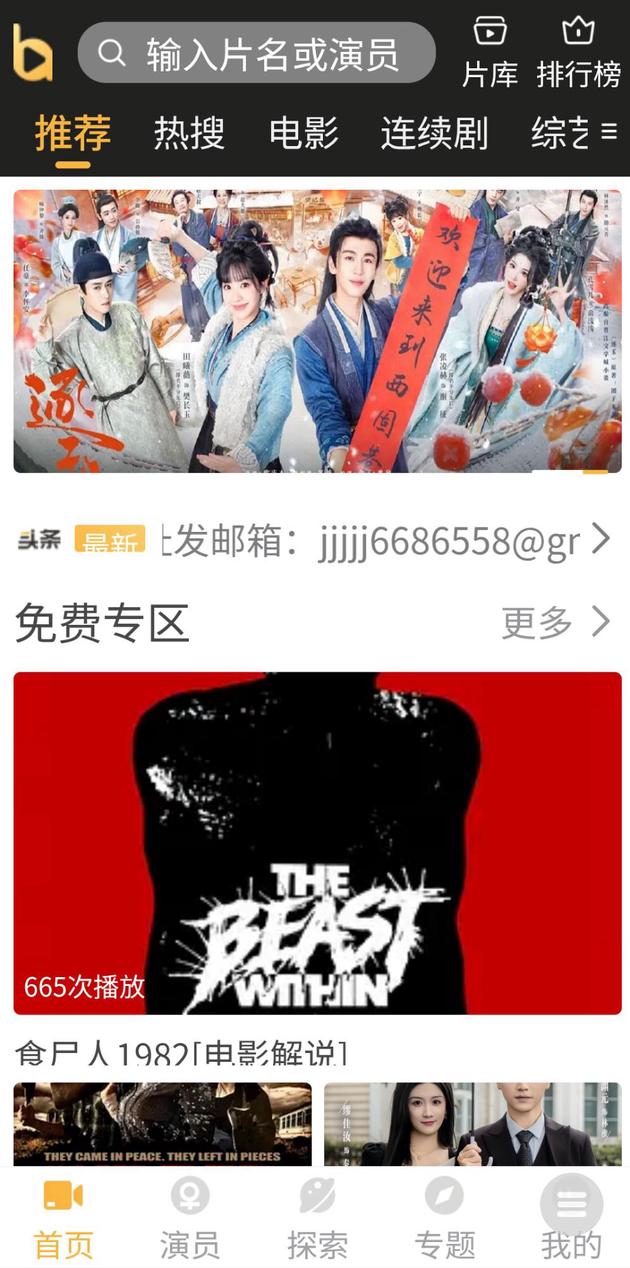Open the 探索 explore tab

(x=317, y=1219)
